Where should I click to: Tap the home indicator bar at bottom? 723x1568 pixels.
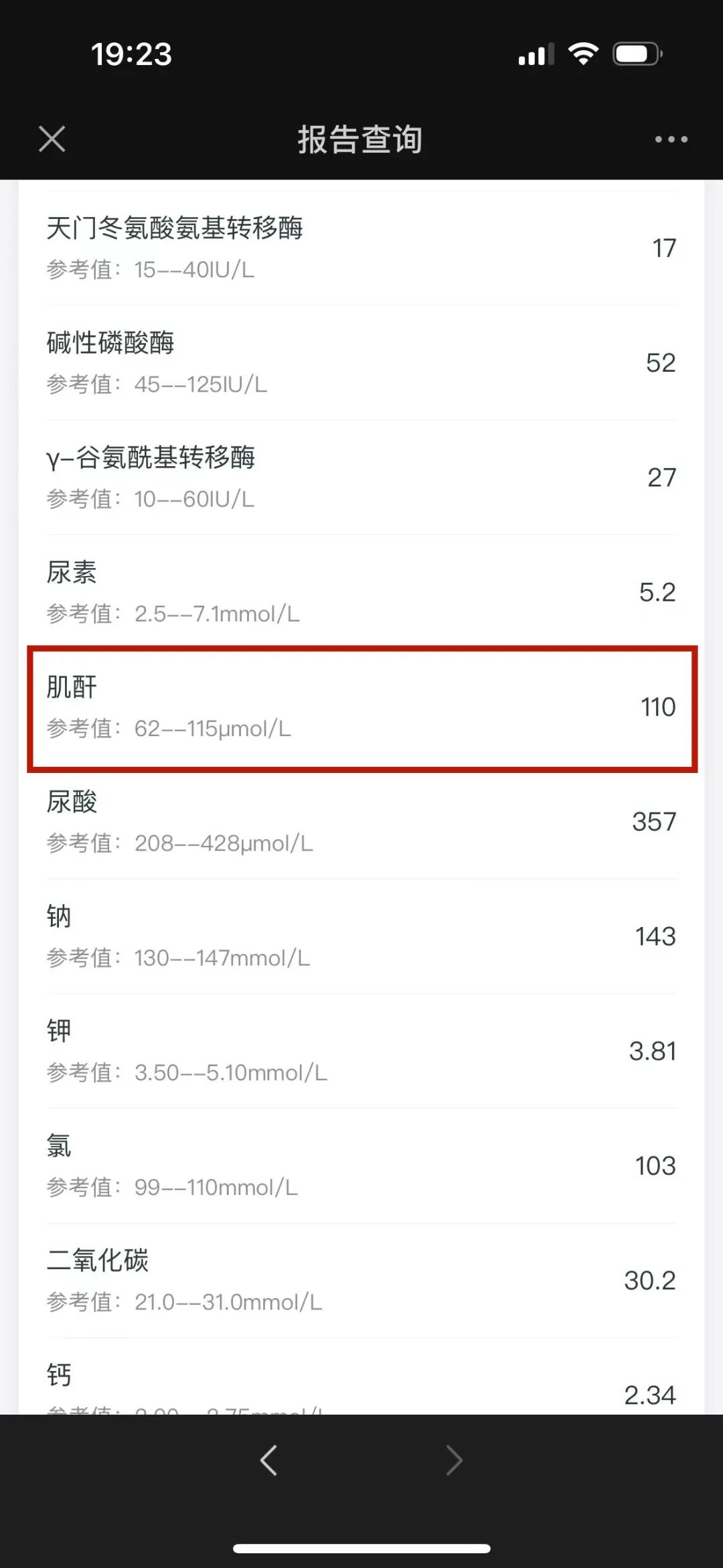pyautogui.click(x=361, y=1549)
